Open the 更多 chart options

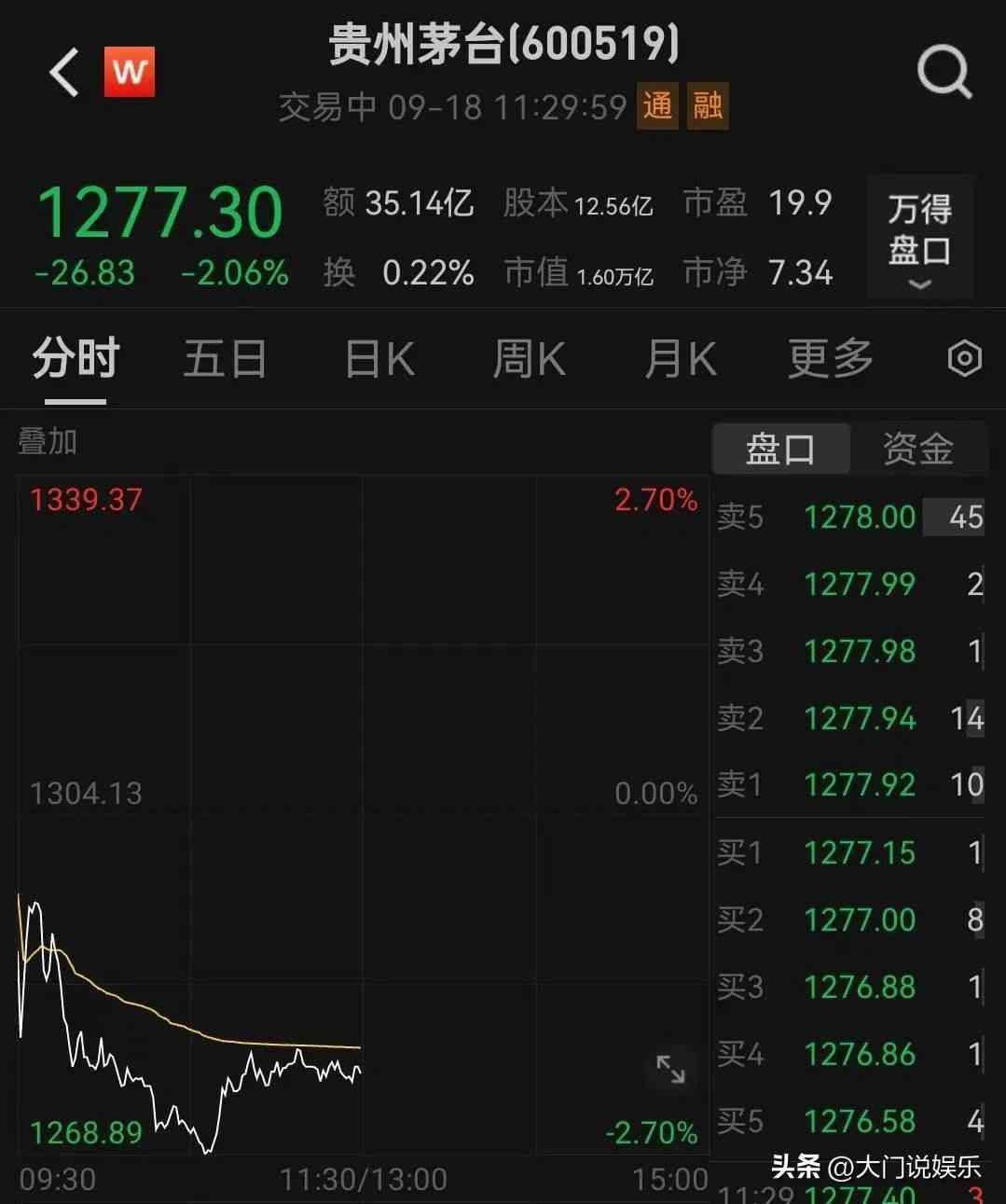tap(830, 359)
